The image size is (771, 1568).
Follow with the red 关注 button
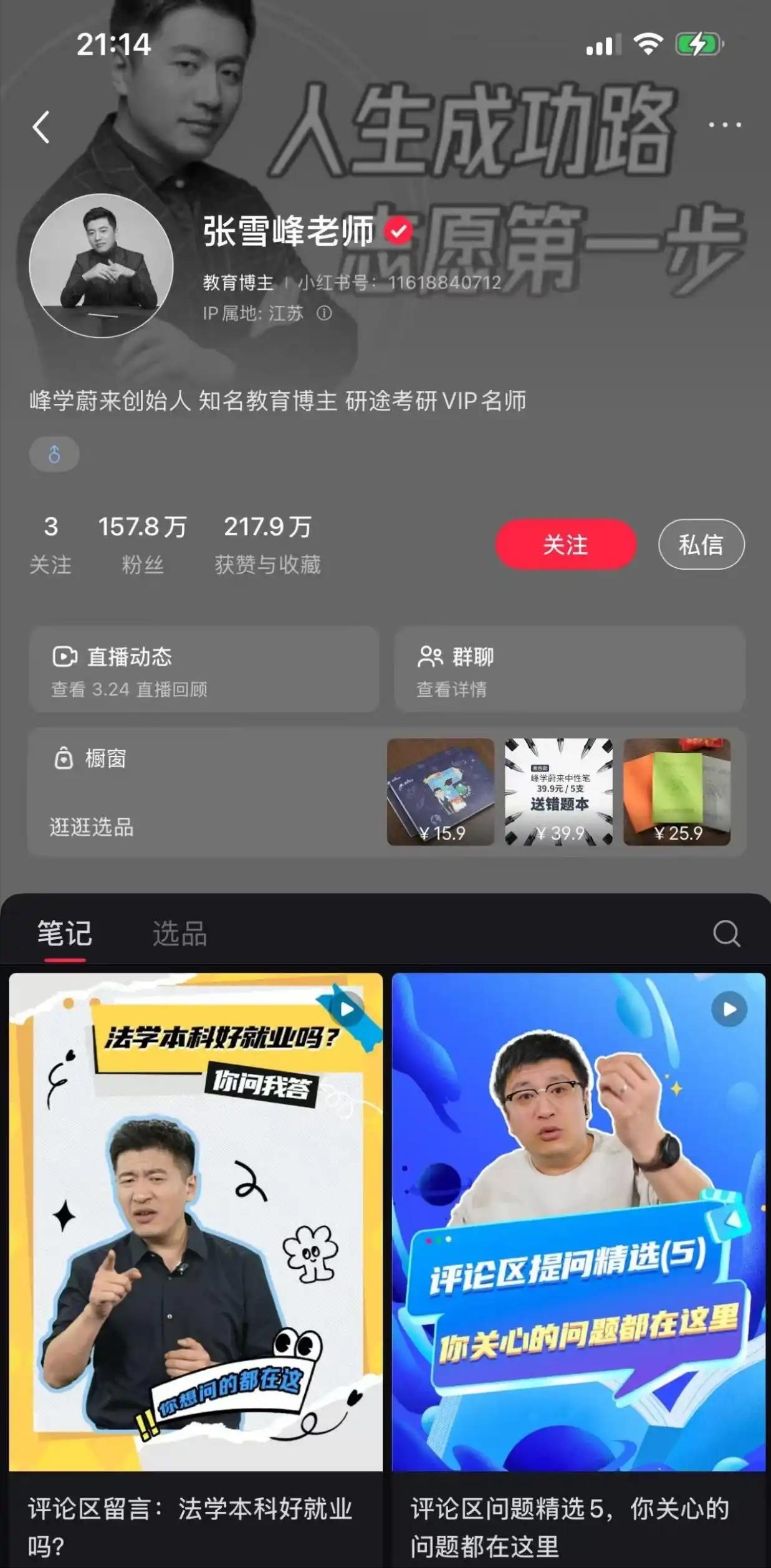pyautogui.click(x=565, y=544)
